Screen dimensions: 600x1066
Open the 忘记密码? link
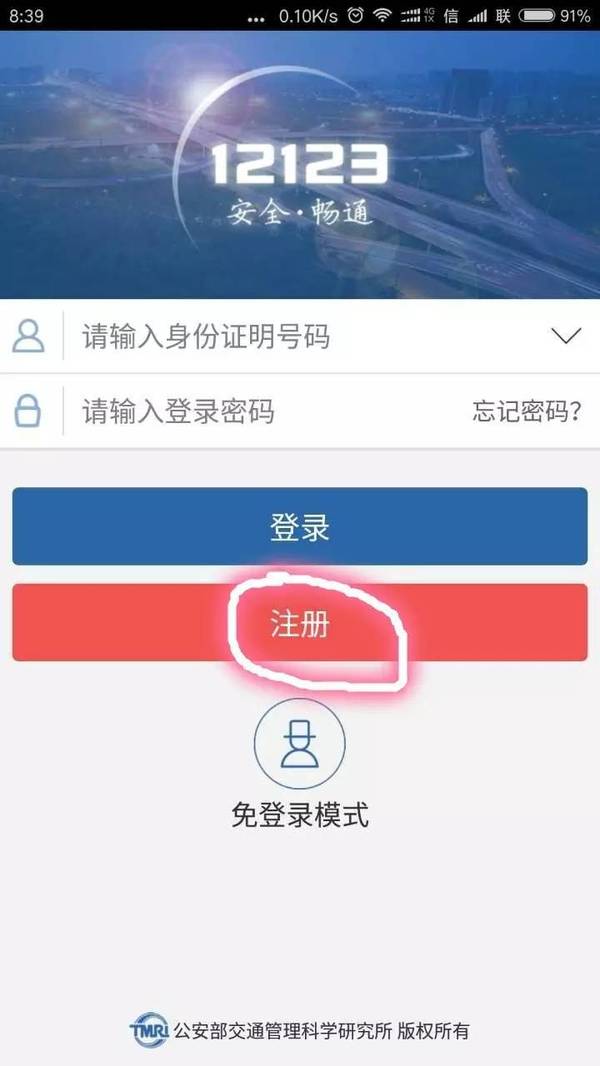[527, 411]
